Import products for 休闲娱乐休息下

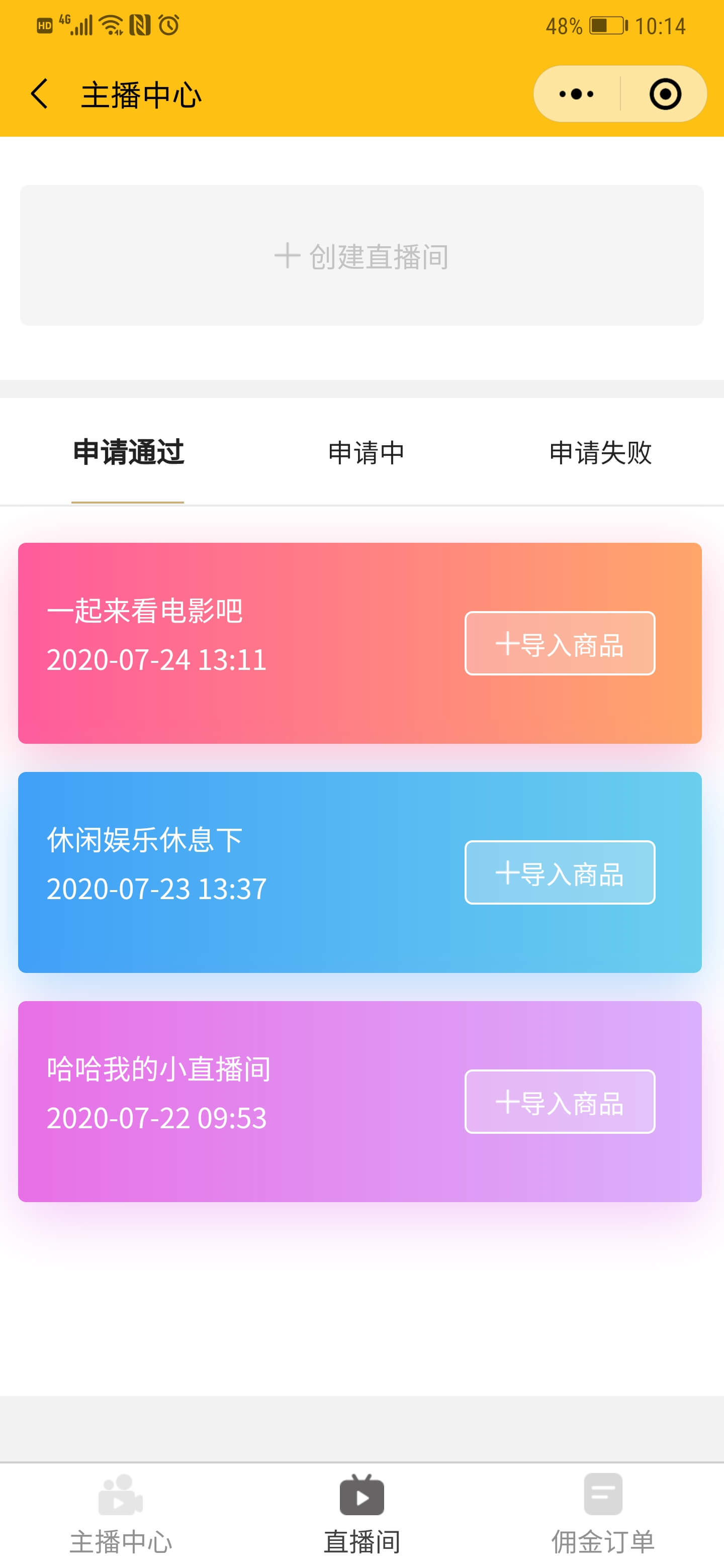click(560, 873)
